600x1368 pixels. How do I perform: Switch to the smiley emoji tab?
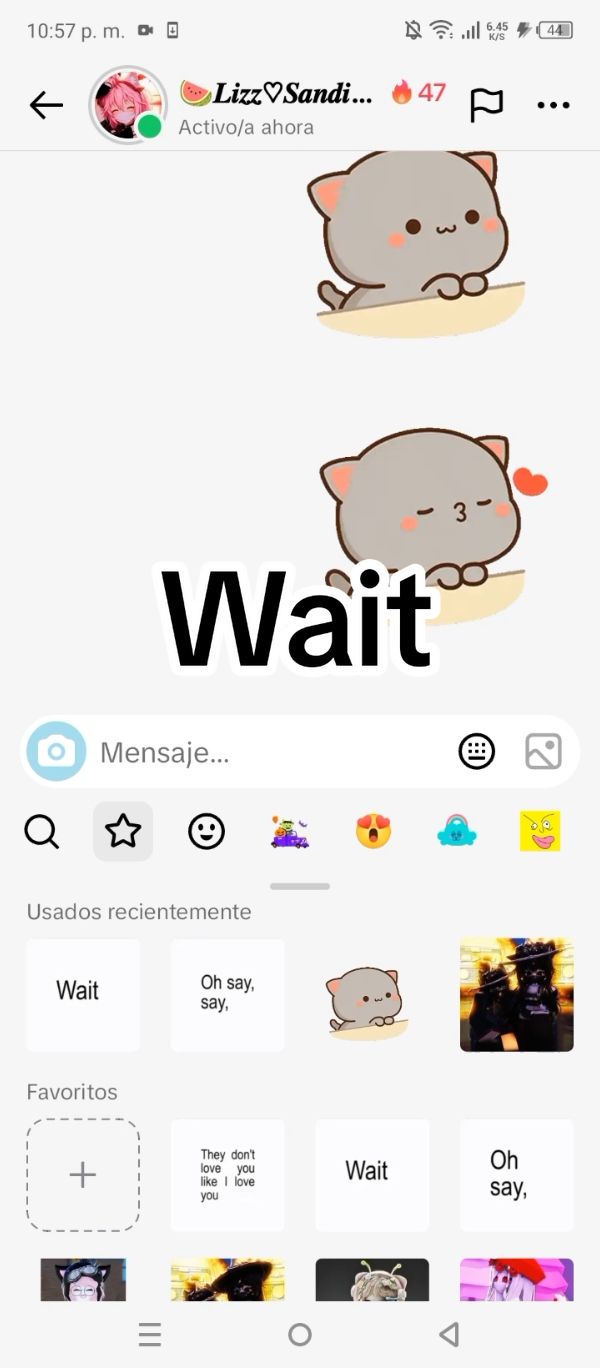point(207,831)
